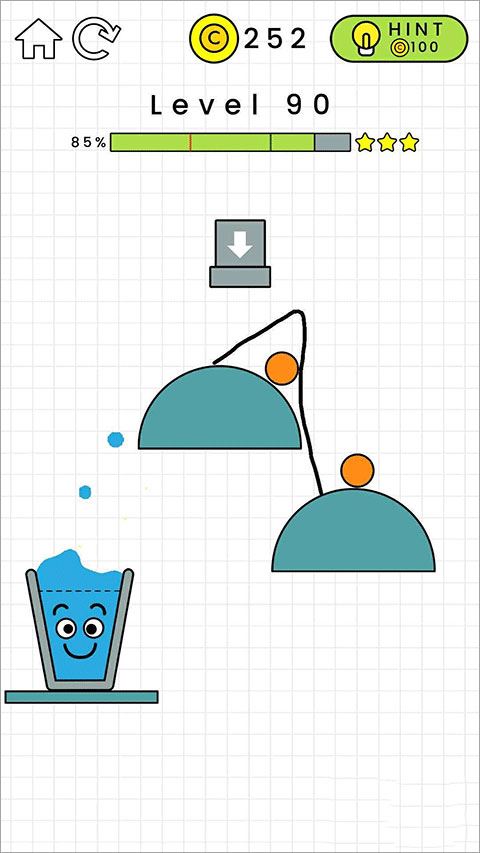The width and height of the screenshot is (480, 853).
Task: Go to the home screen
Action: pyautogui.click(x=38, y=39)
